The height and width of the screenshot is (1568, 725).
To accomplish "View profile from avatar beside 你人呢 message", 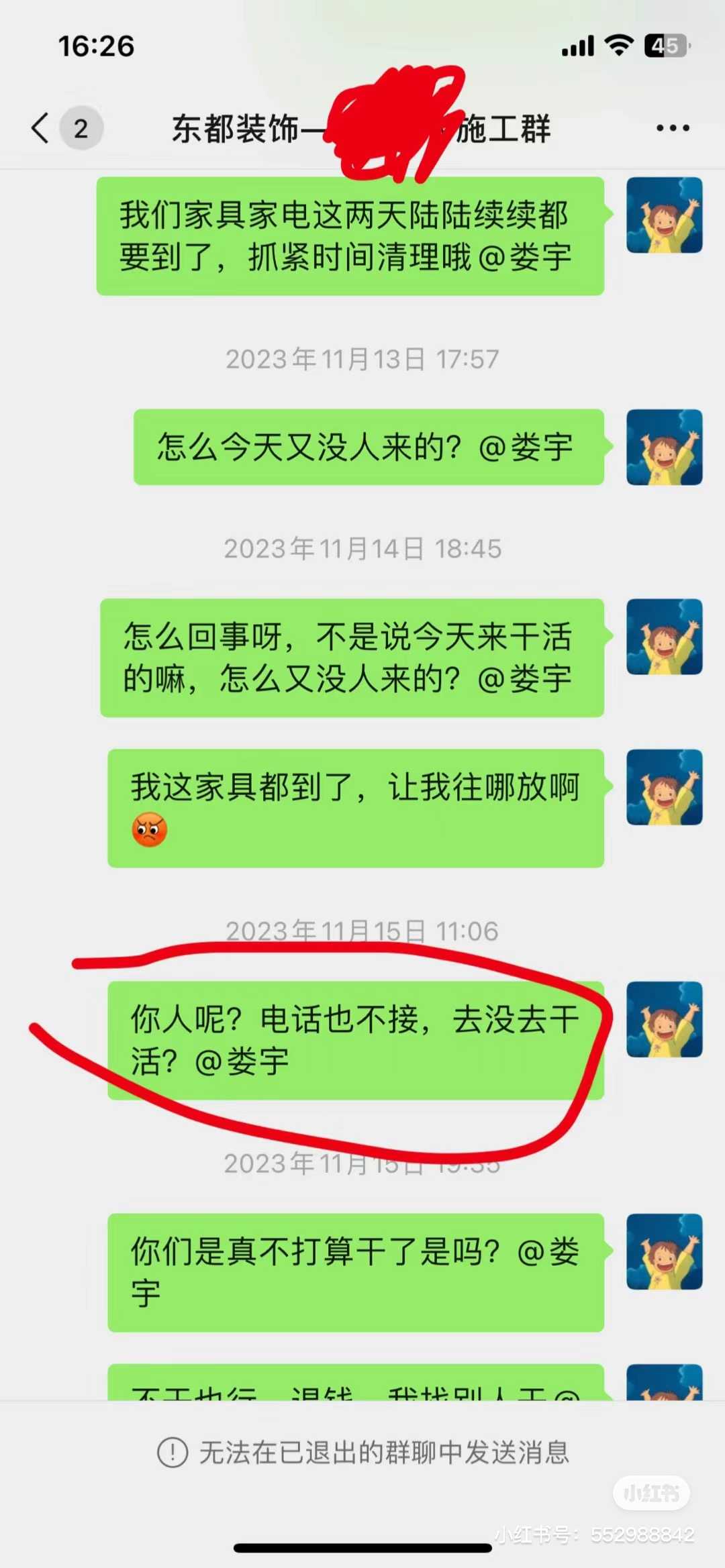I will (x=664, y=1019).
